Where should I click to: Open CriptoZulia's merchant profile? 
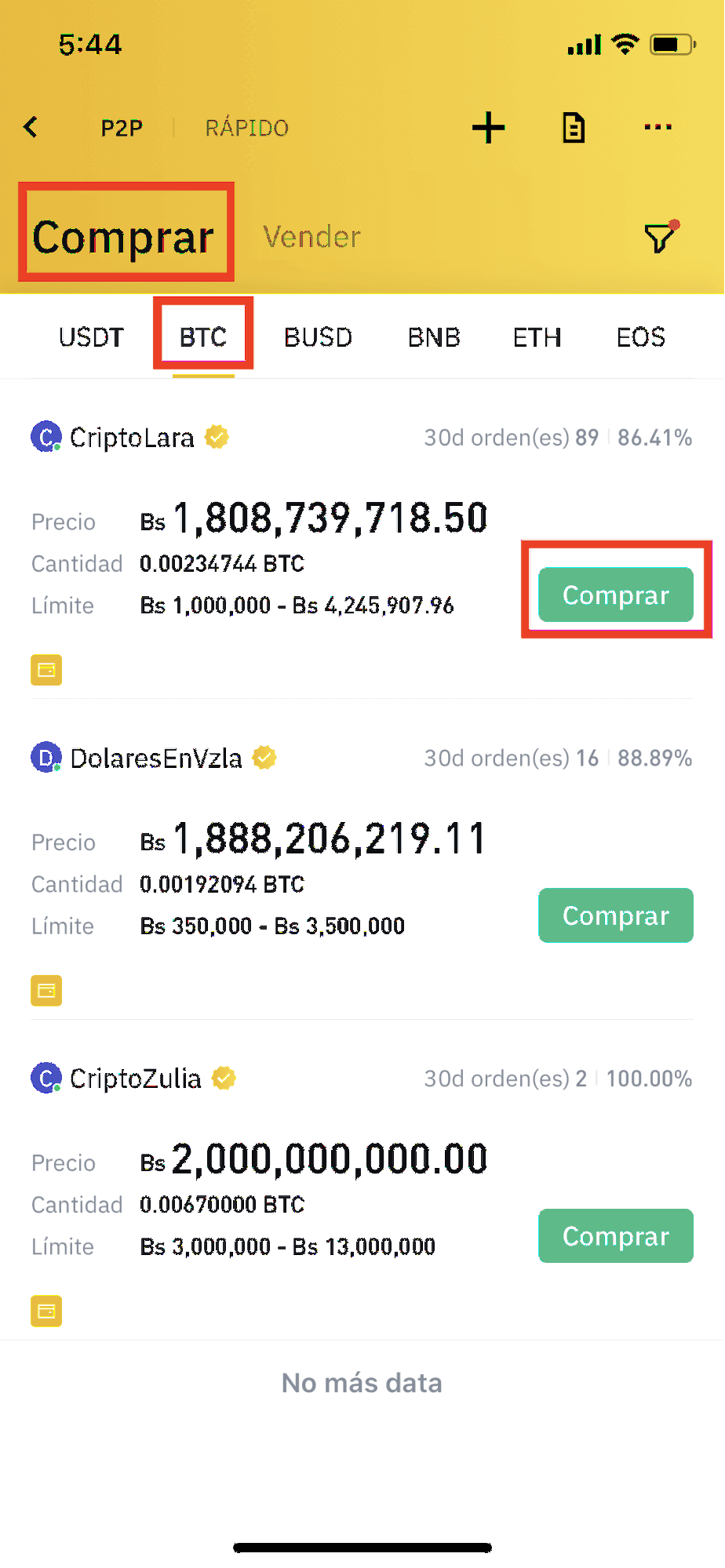click(133, 1079)
